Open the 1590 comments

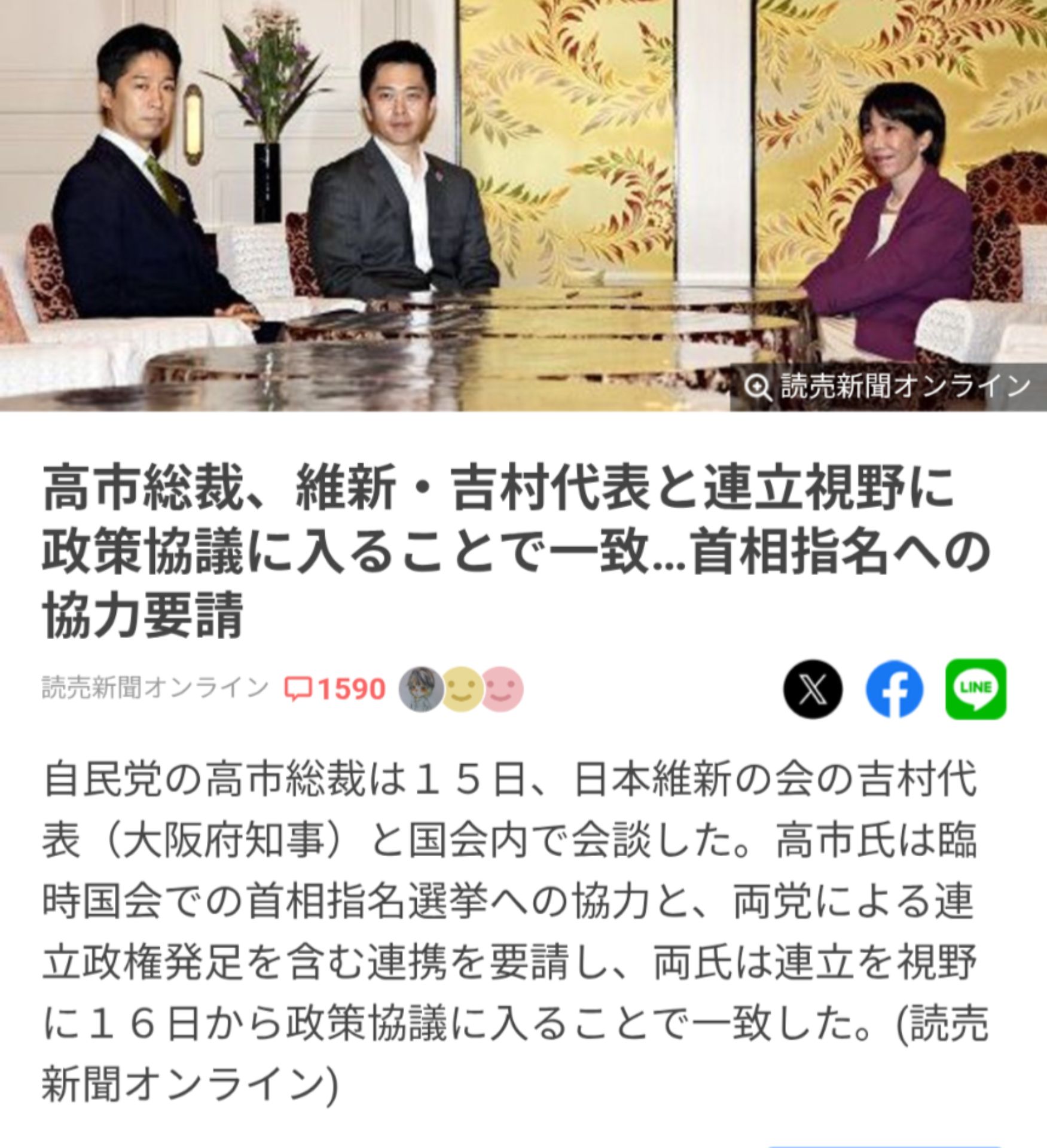[335, 689]
